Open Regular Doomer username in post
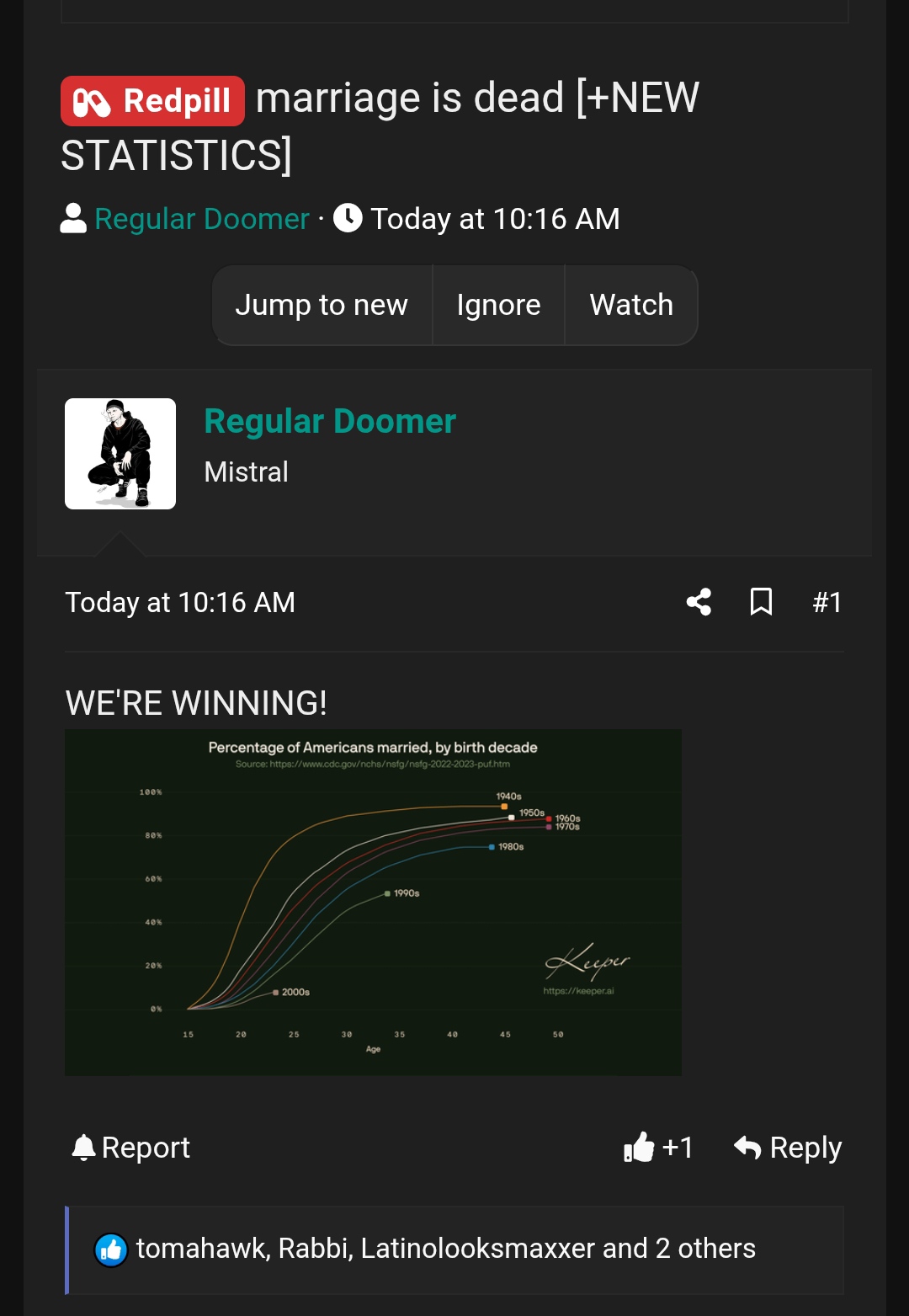Viewport: 909px width, 1316px height. point(330,421)
